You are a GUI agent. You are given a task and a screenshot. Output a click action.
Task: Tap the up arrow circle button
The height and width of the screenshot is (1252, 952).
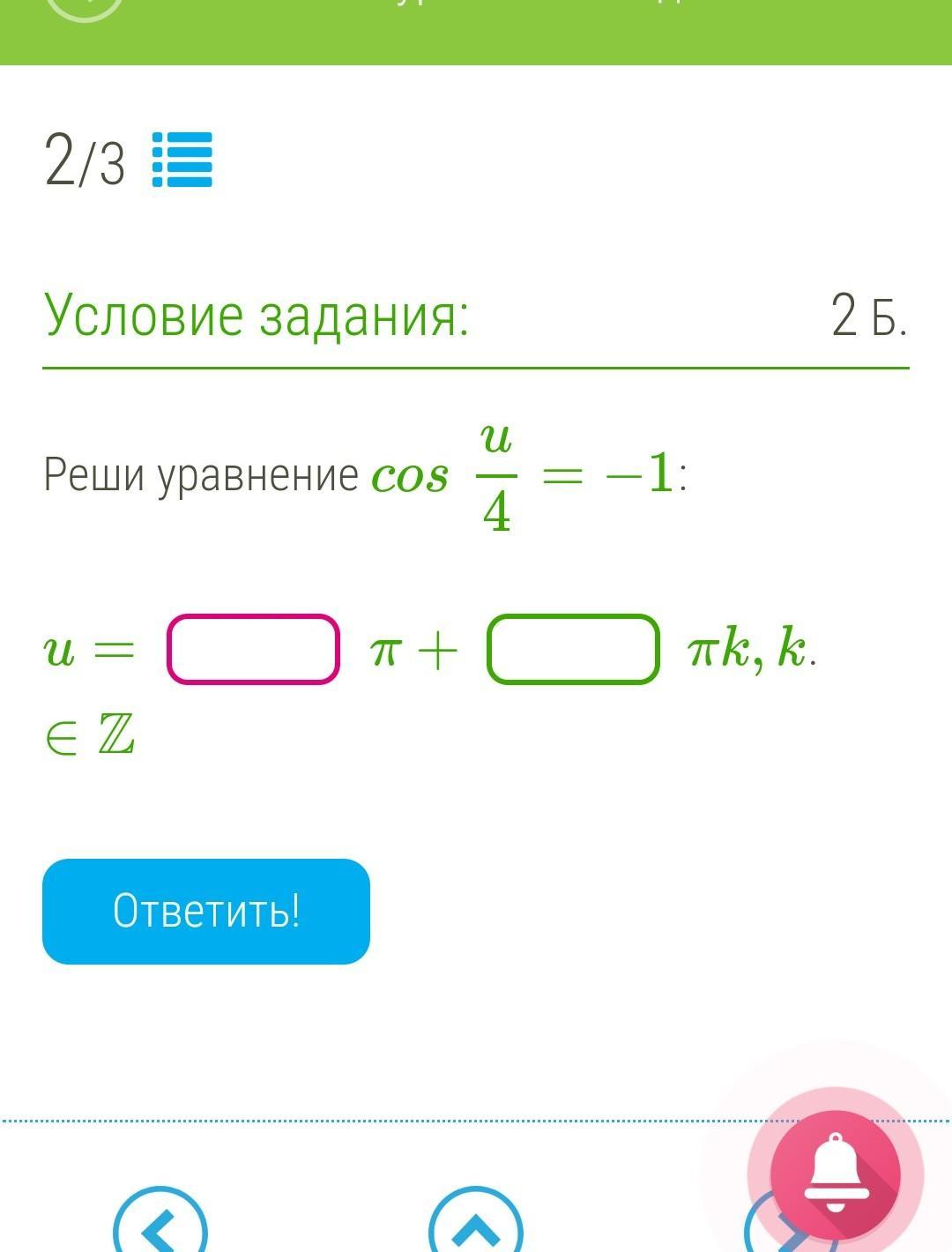tap(476, 1226)
